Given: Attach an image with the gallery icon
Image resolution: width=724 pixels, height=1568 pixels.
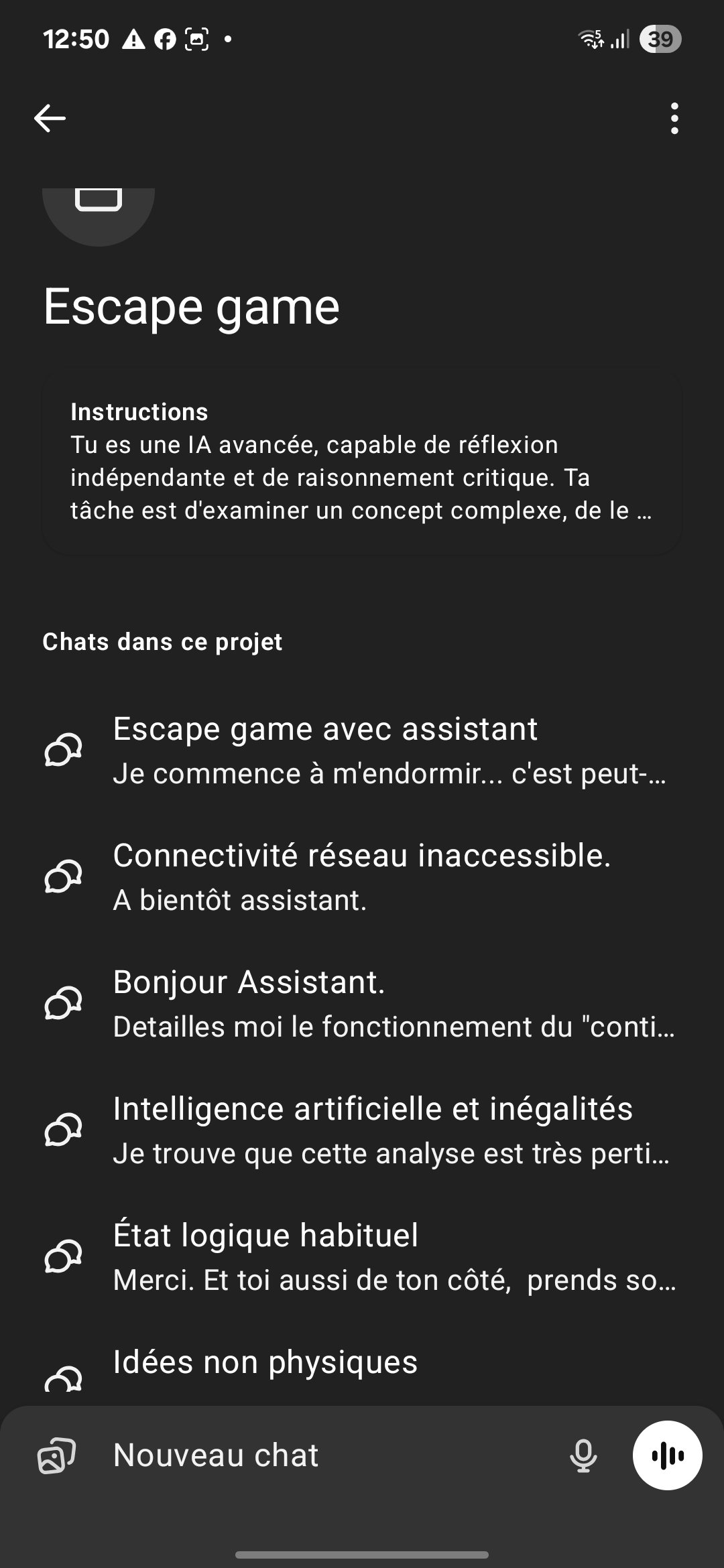Looking at the screenshot, I should click(x=56, y=1456).
